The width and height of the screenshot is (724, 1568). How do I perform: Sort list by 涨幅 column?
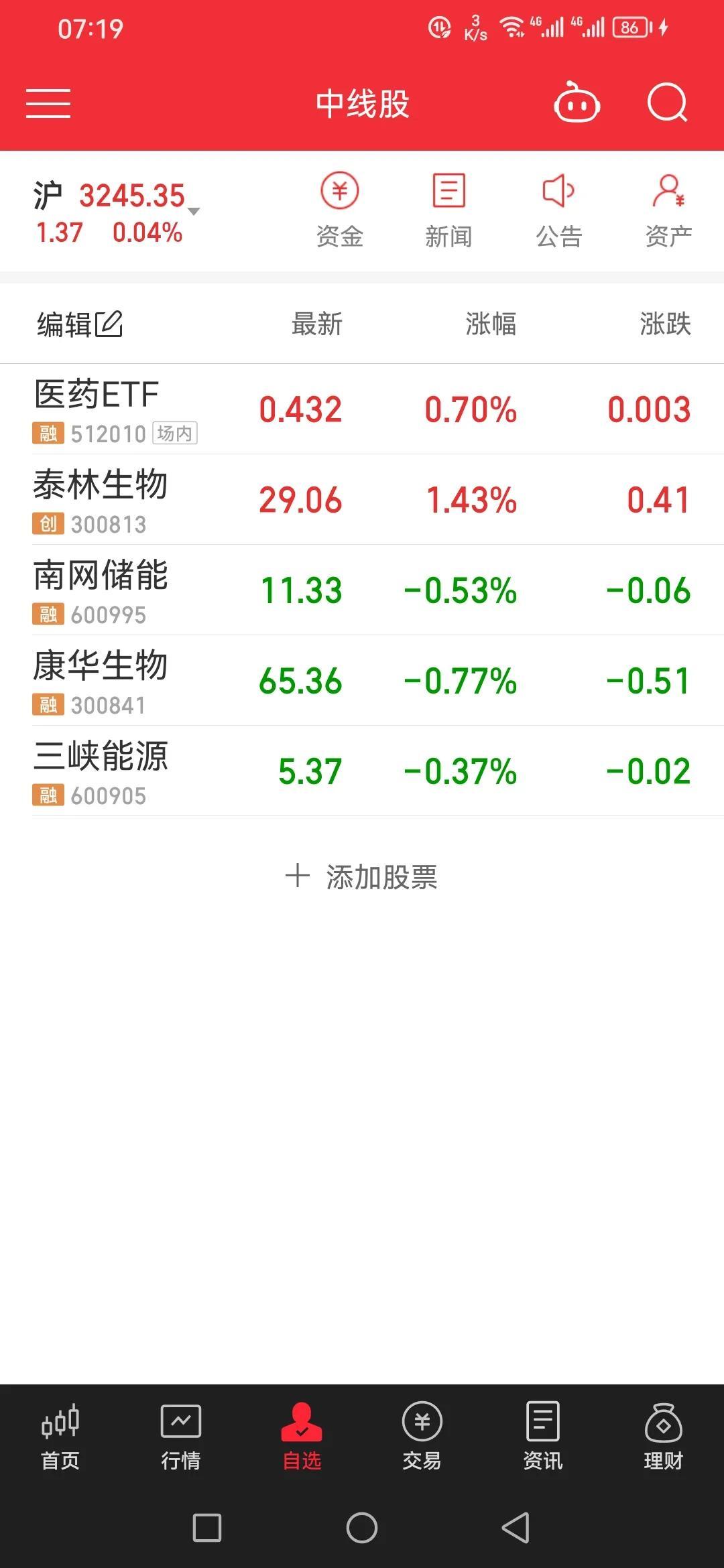(x=491, y=324)
